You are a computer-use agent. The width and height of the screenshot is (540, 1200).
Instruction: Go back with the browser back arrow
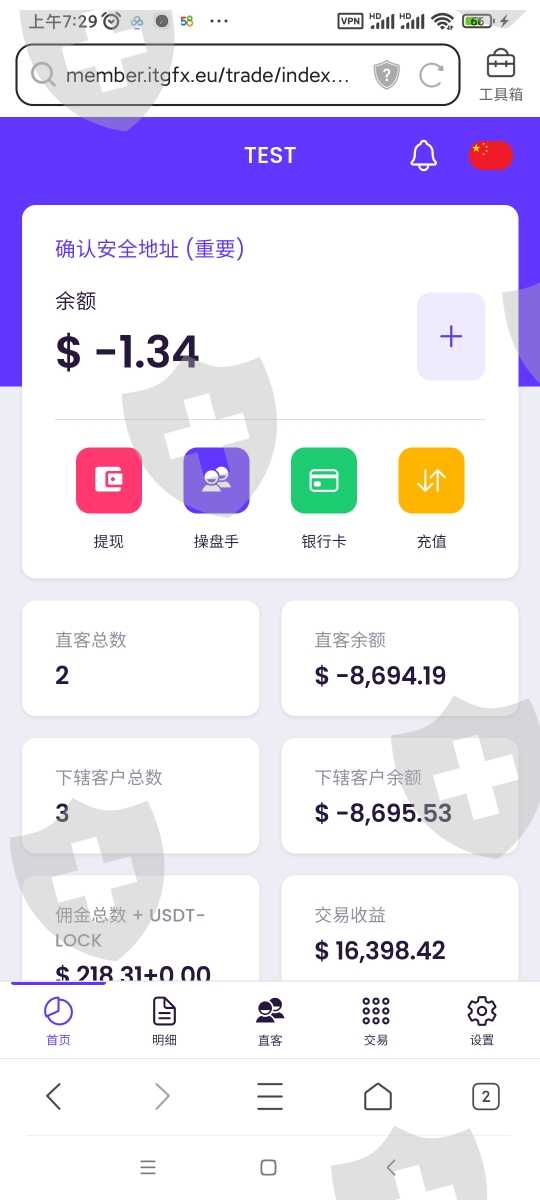coord(54,1097)
